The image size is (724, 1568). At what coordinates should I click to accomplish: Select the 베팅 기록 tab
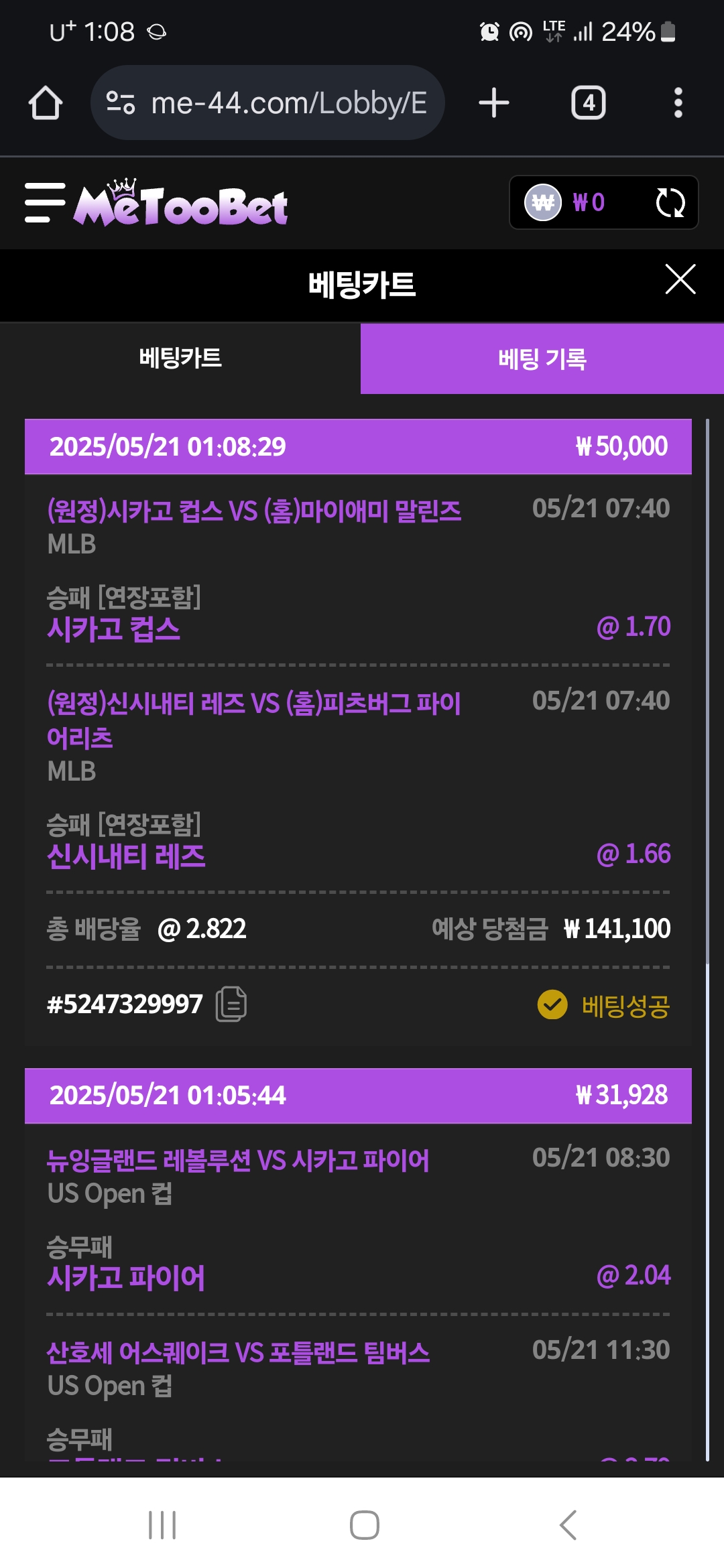pyautogui.click(x=542, y=358)
